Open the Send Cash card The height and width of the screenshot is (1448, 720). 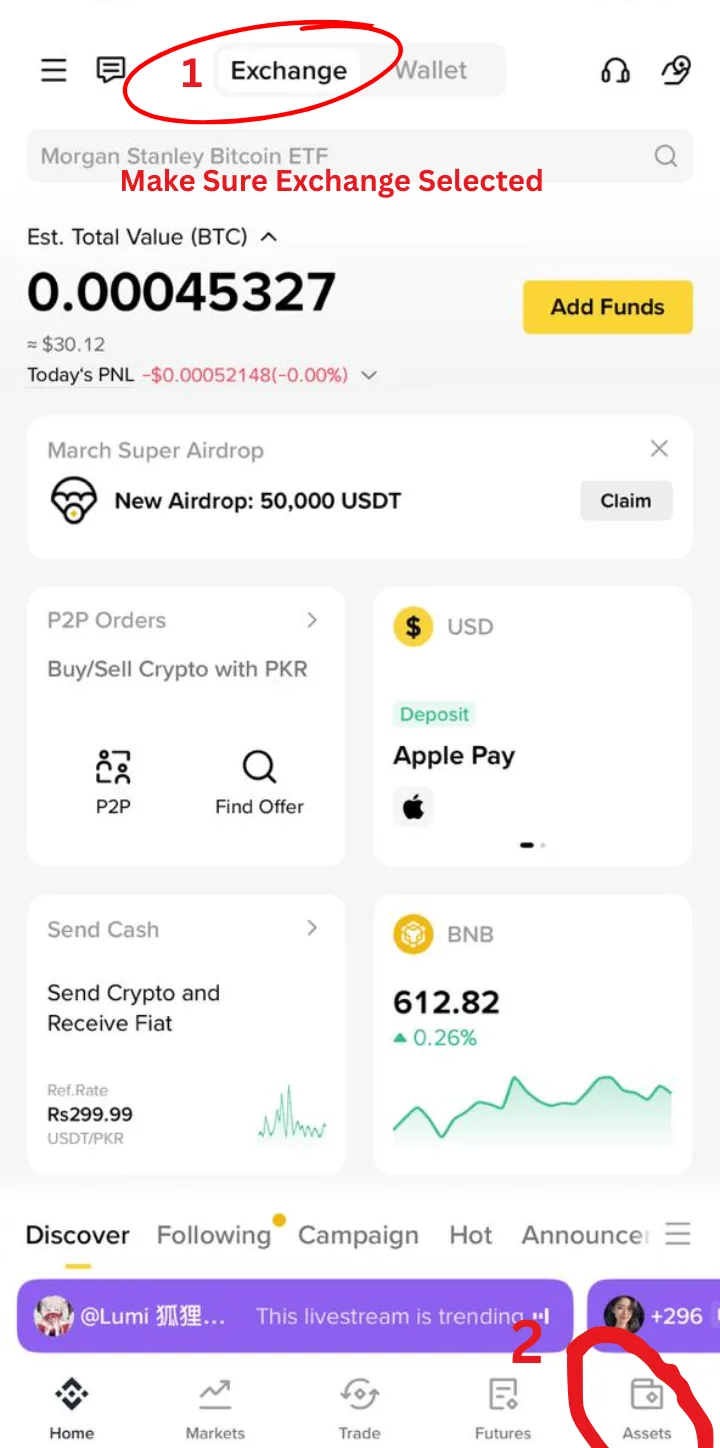pos(186,1032)
